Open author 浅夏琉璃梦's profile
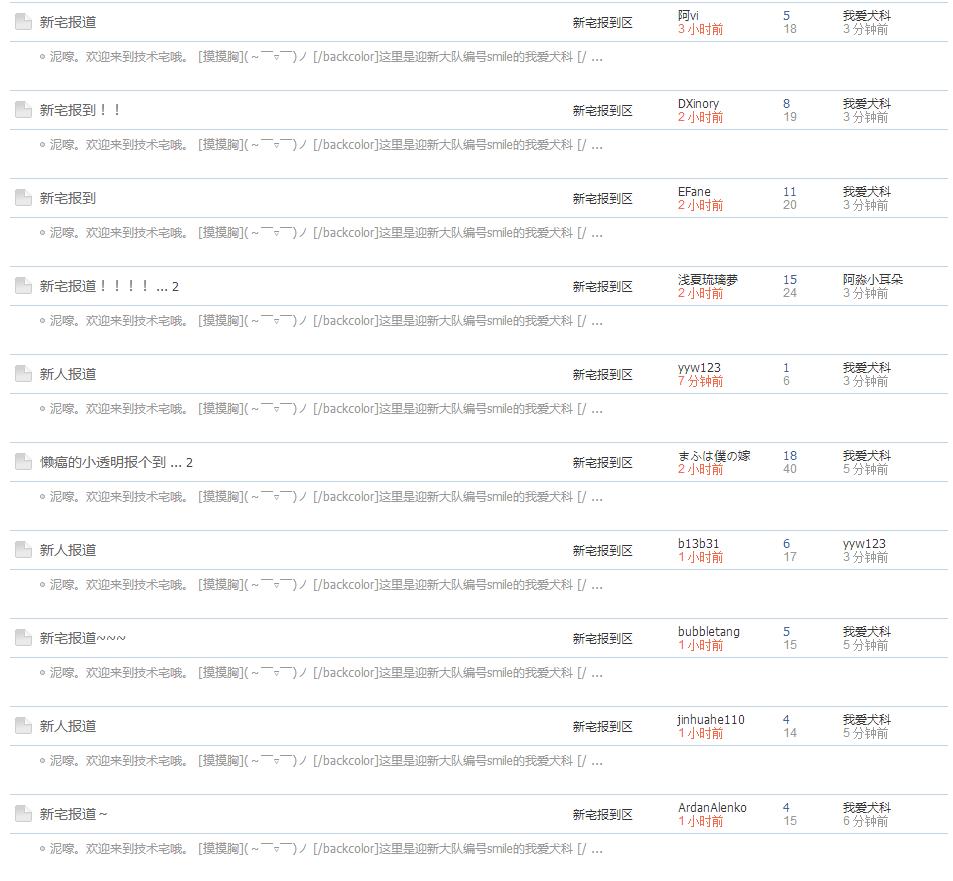Screen dimensions: 953x881 (x=708, y=280)
